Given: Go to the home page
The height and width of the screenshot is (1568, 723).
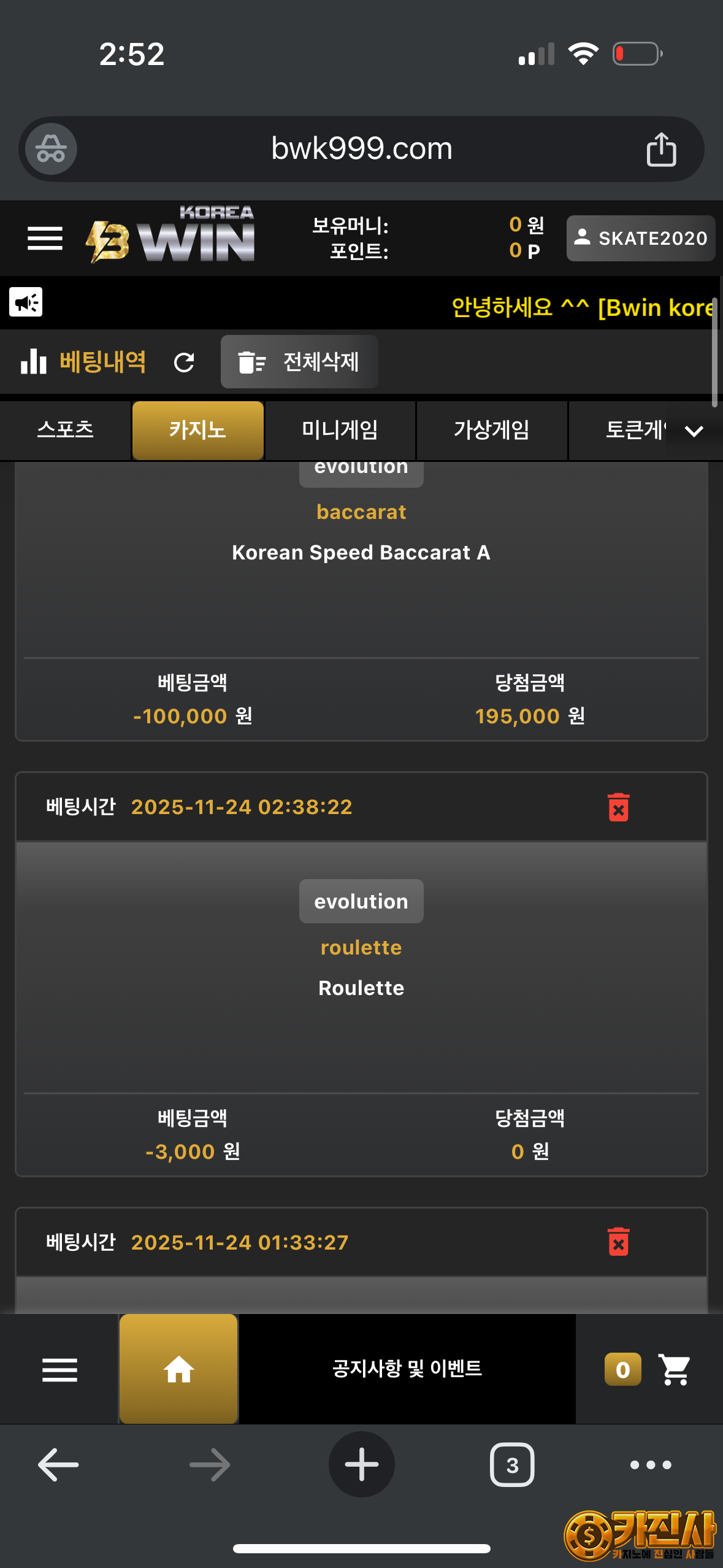Looking at the screenshot, I should [178, 1369].
